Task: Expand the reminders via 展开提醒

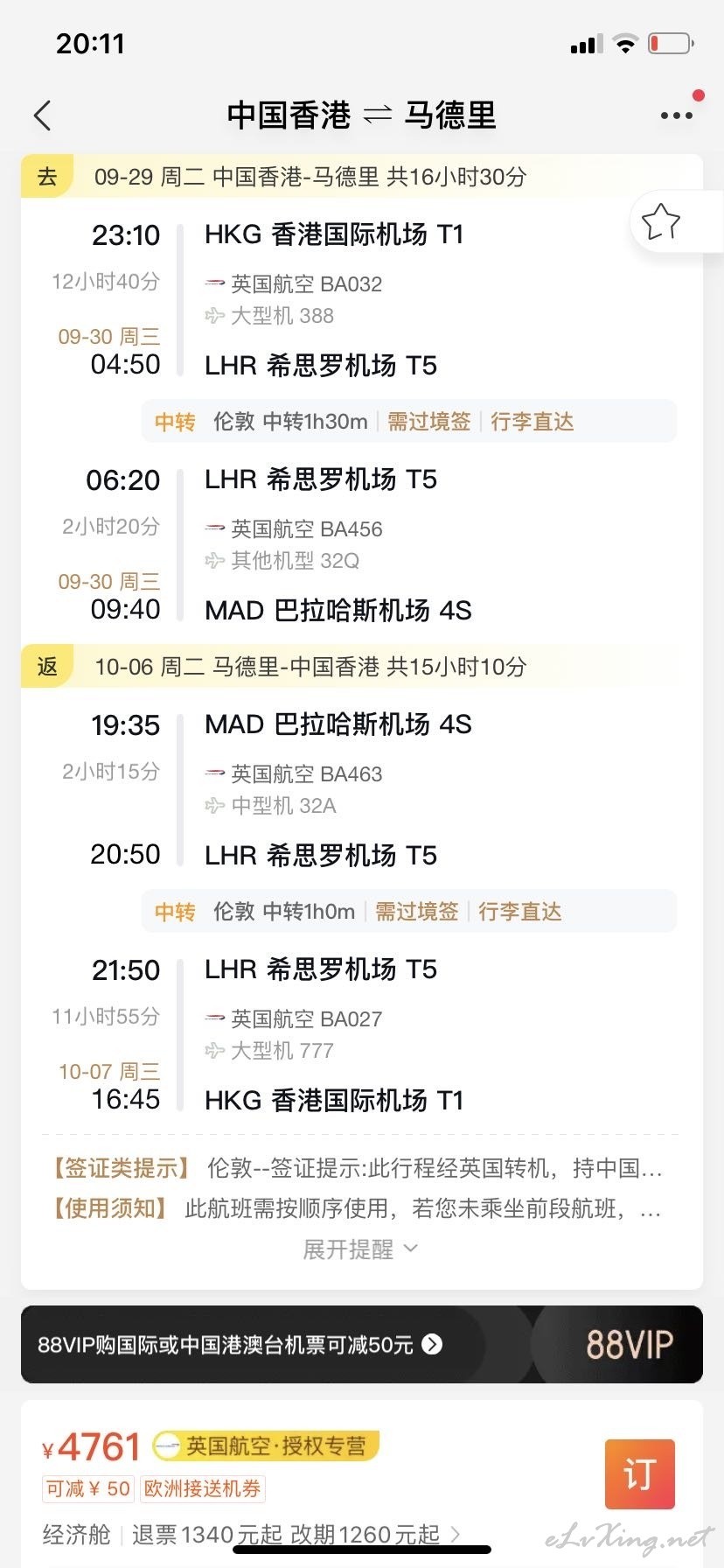Action: coord(360,1249)
